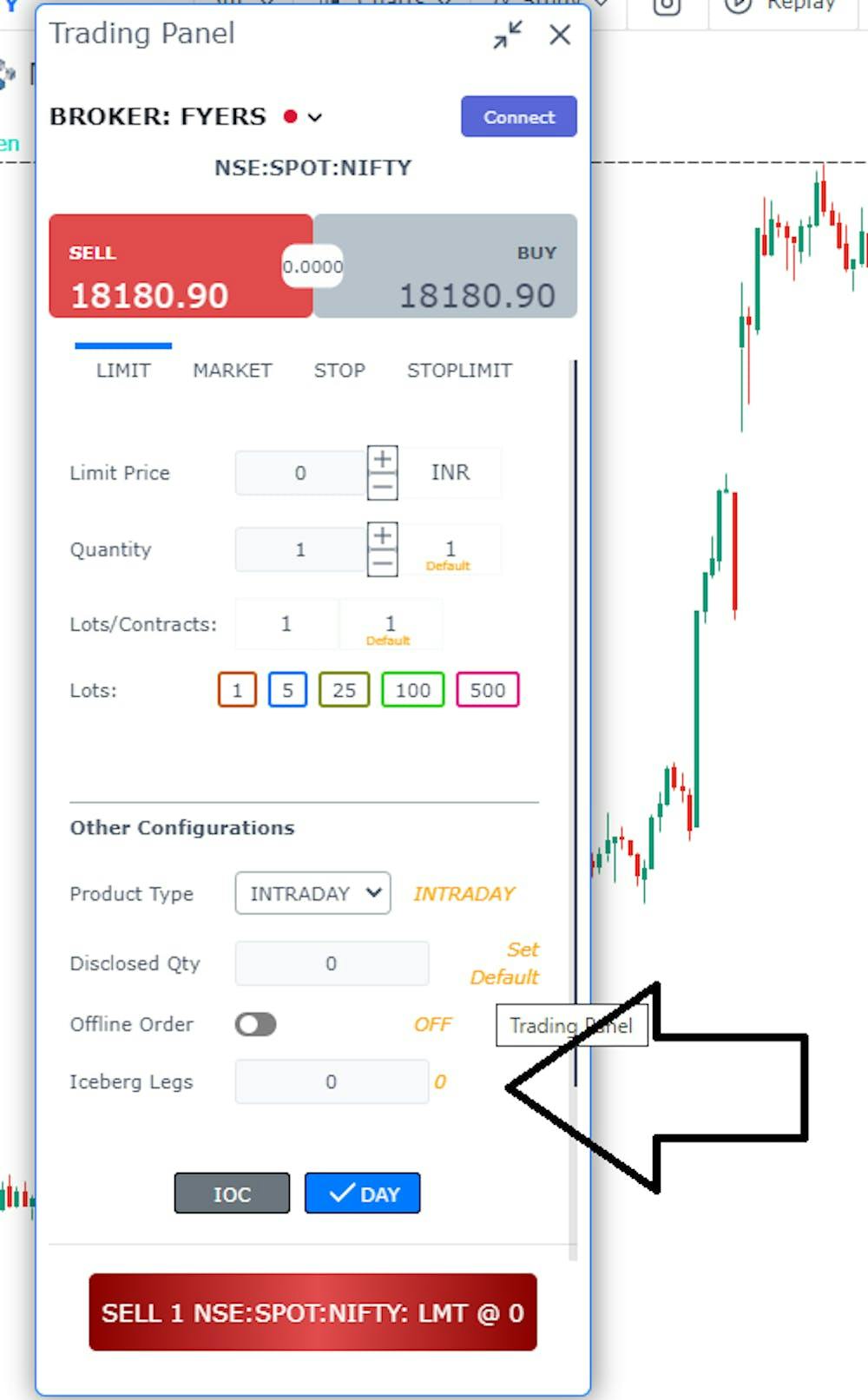Decrease the Quantity with minus
868x1400 pixels.
(x=382, y=564)
